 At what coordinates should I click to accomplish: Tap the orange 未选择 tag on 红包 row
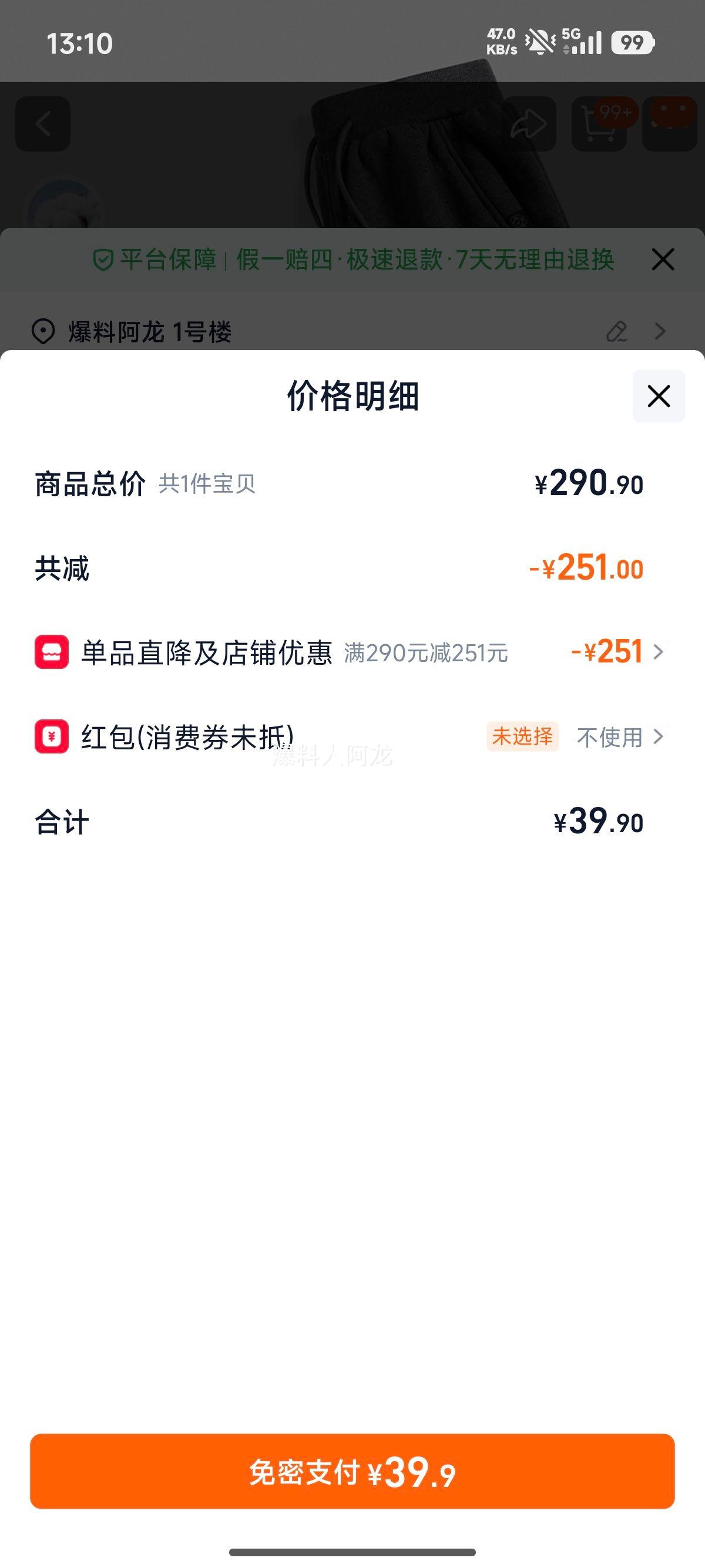pyautogui.click(x=522, y=737)
